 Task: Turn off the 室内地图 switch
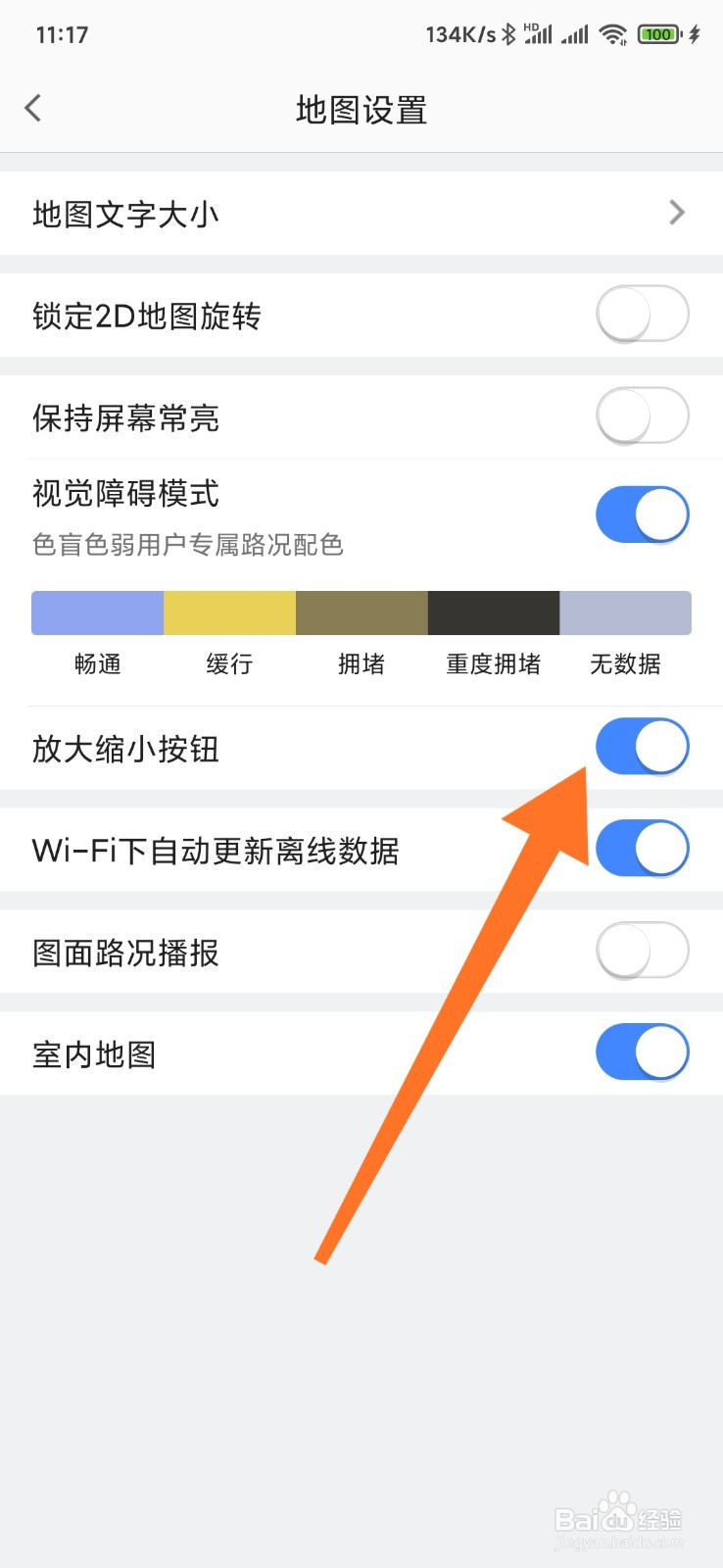click(x=643, y=1051)
